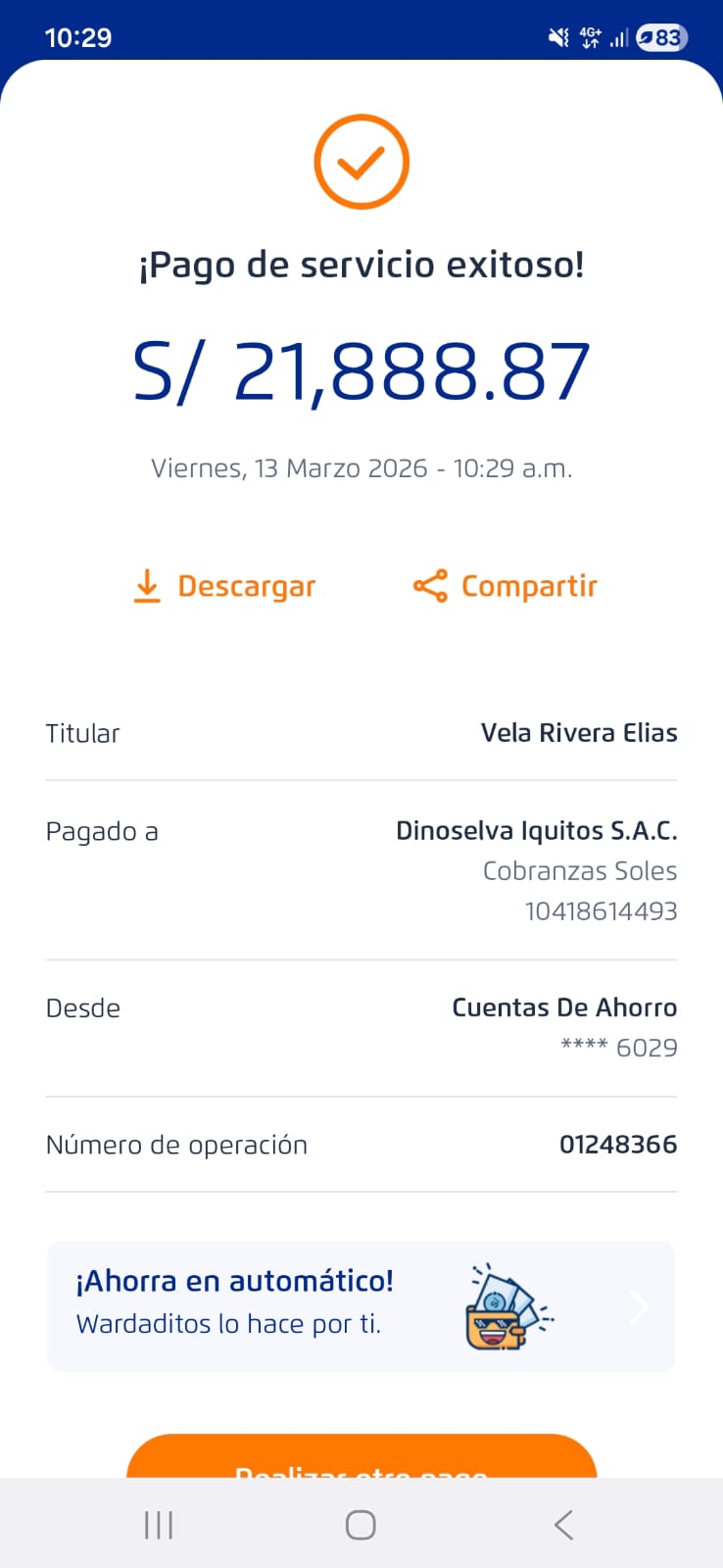Tap the orange Realizar otro pago button
This screenshot has height=1568, width=723.
[x=361, y=1459]
